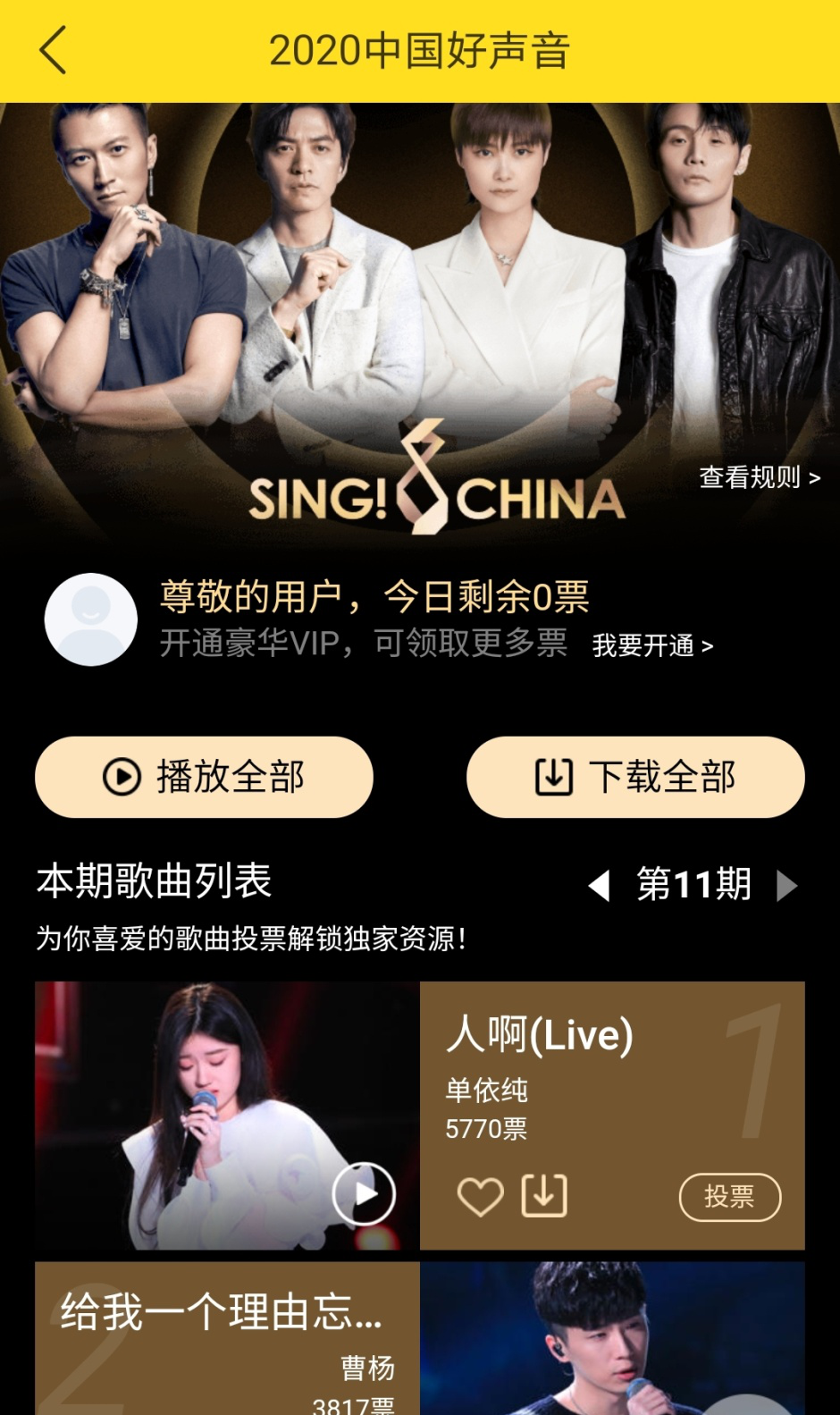Favorite the song 人啊(Live)
The height and width of the screenshot is (1415, 840).
[480, 1196]
